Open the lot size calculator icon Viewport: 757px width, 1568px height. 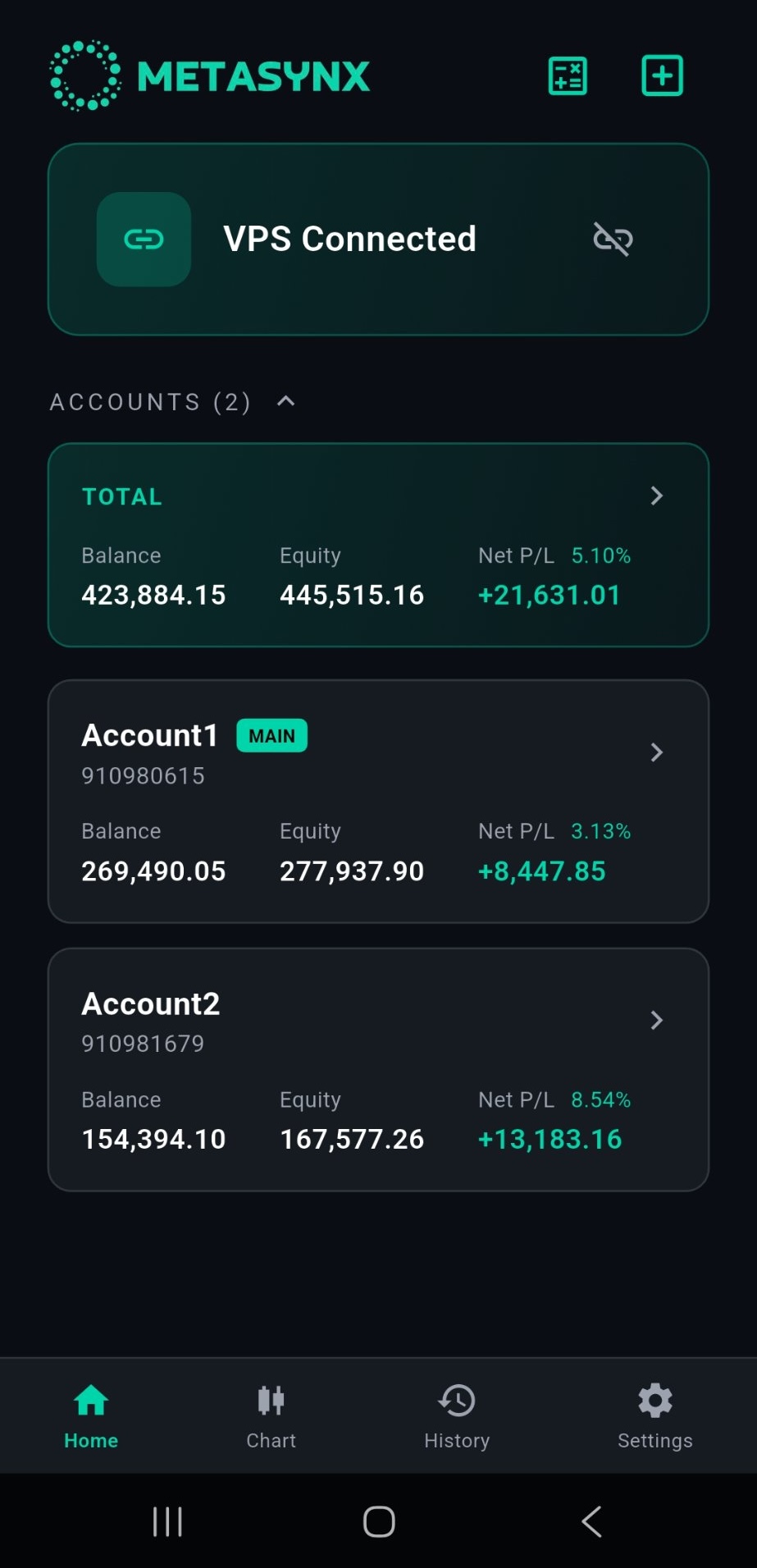pyautogui.click(x=567, y=75)
